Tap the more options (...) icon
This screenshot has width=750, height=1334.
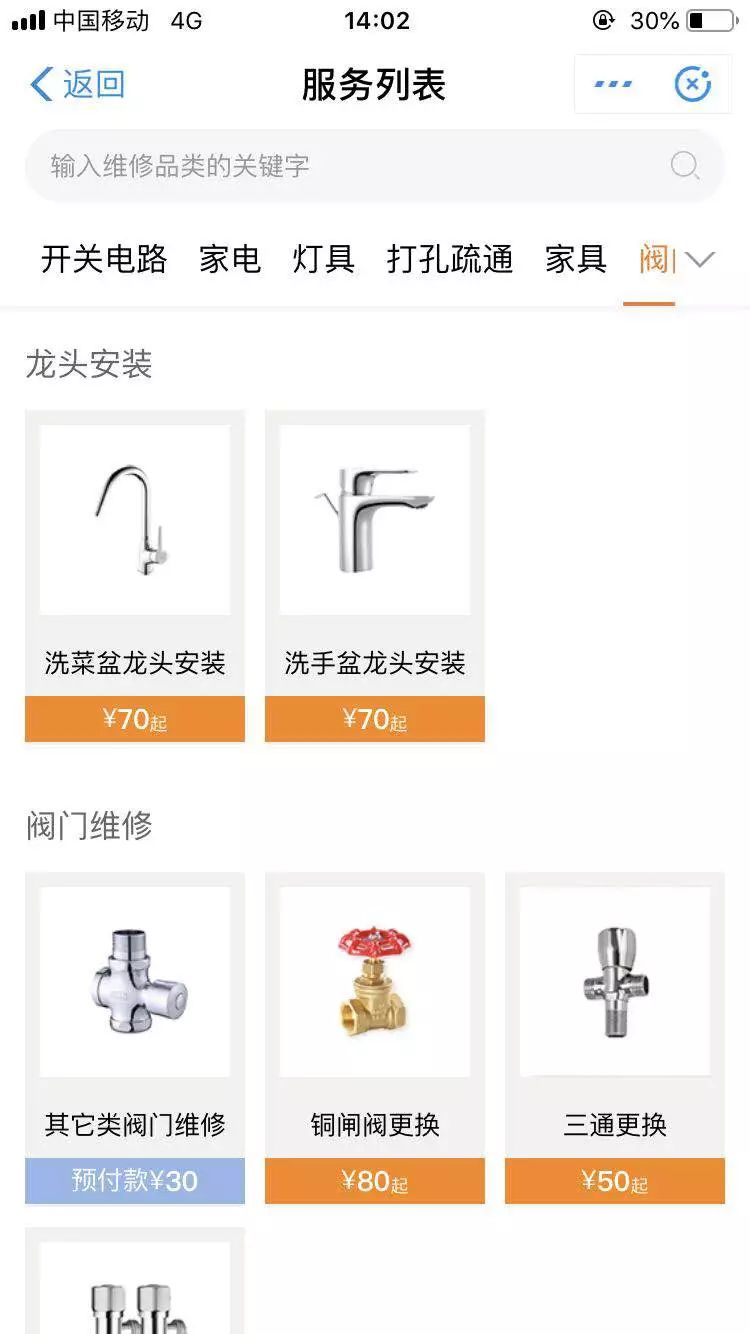pyautogui.click(x=611, y=85)
